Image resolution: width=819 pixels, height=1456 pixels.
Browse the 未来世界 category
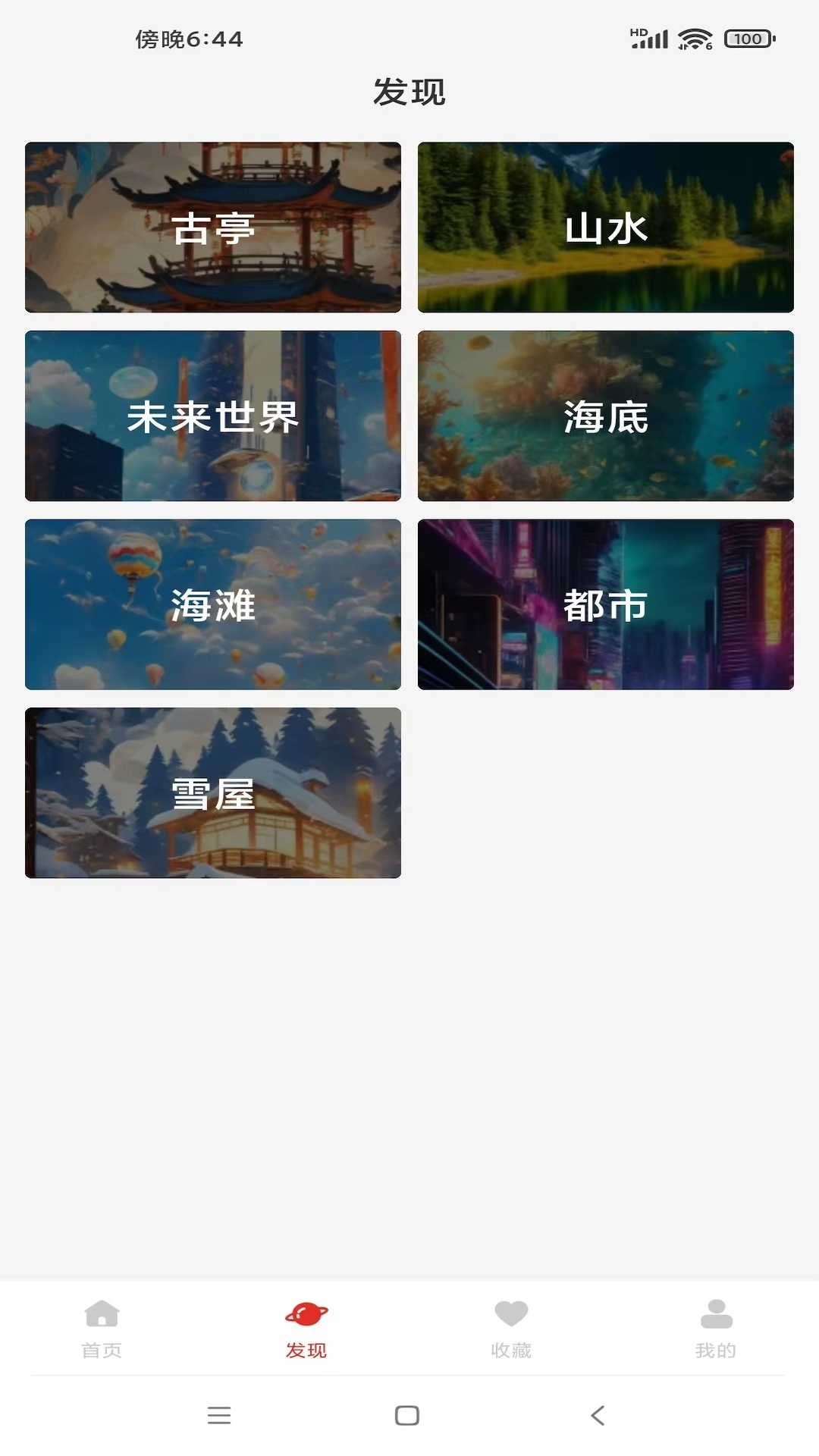click(213, 416)
